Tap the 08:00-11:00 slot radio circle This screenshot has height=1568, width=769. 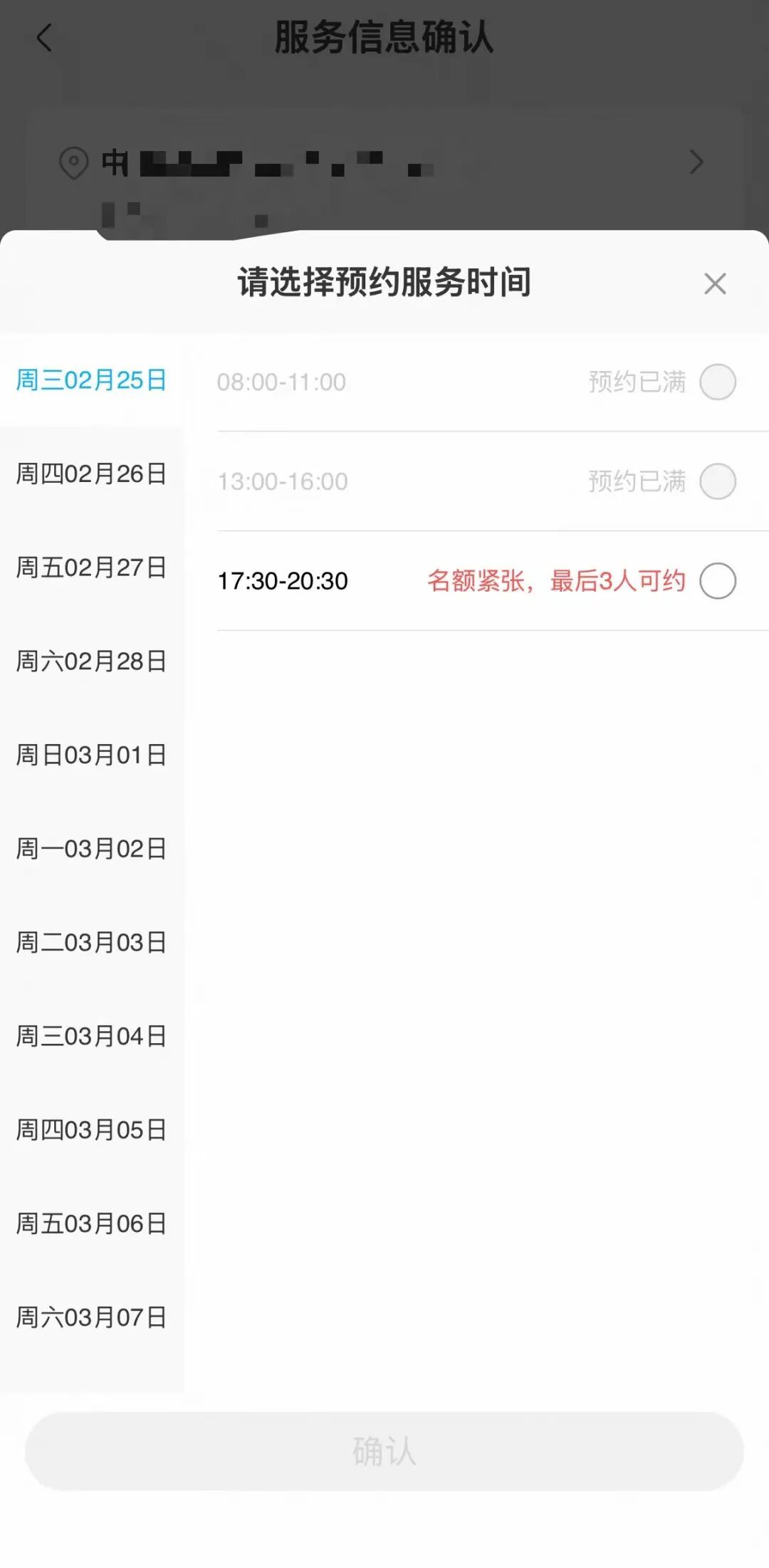(718, 382)
